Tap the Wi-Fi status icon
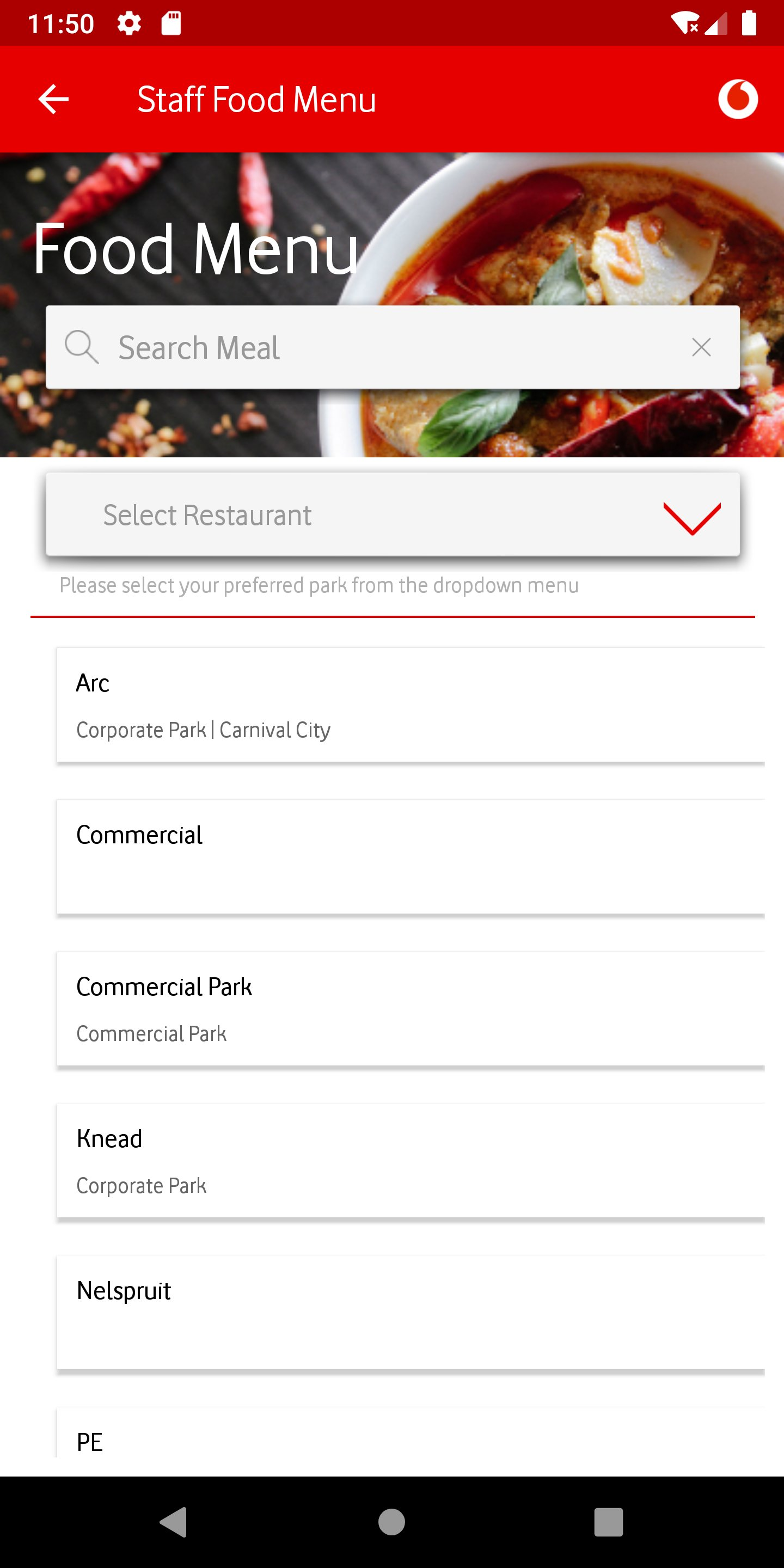 (x=687, y=22)
